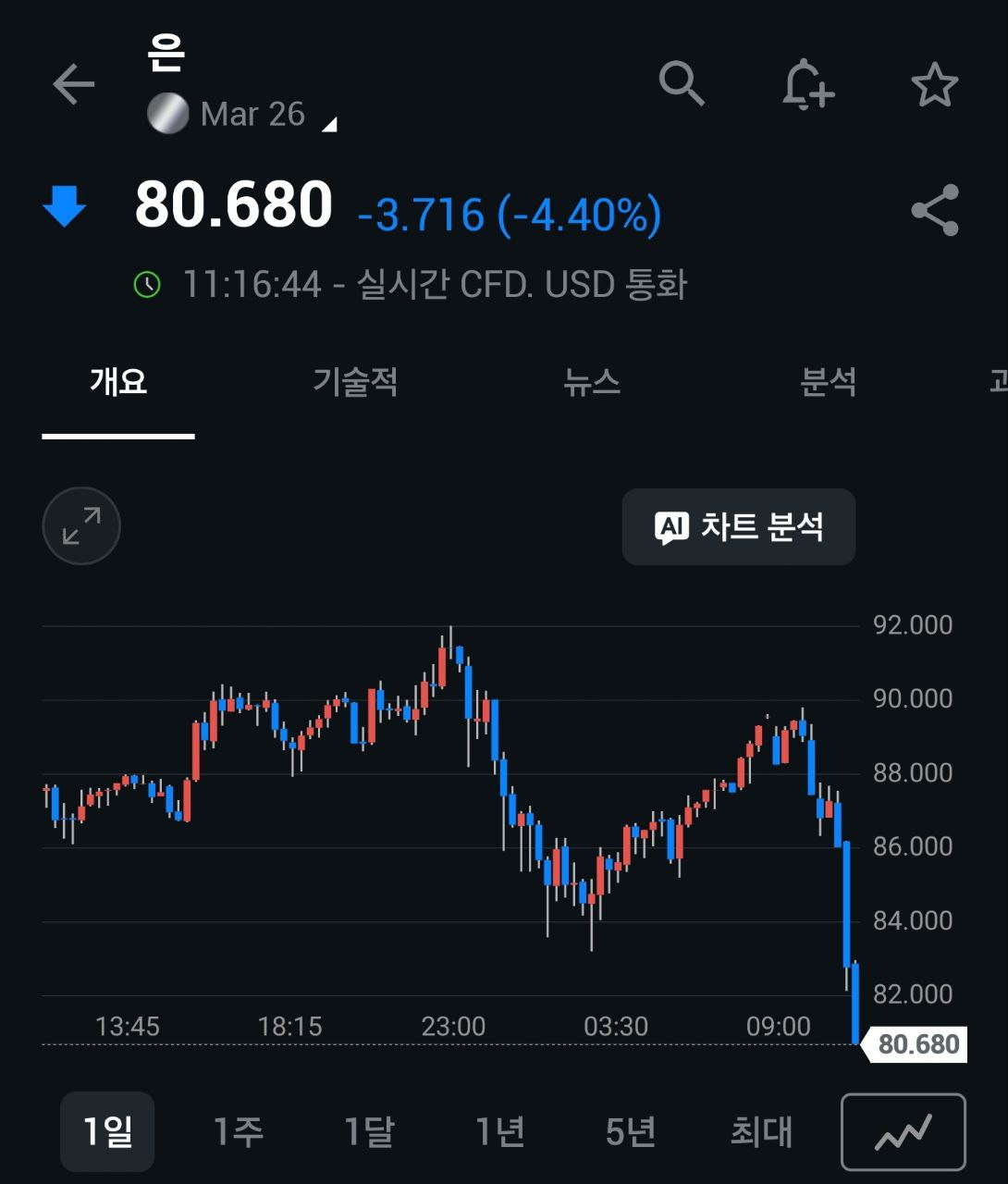This screenshot has height=1184, width=1008.
Task: Expand the chart to fullscreen
Action: pos(81,526)
